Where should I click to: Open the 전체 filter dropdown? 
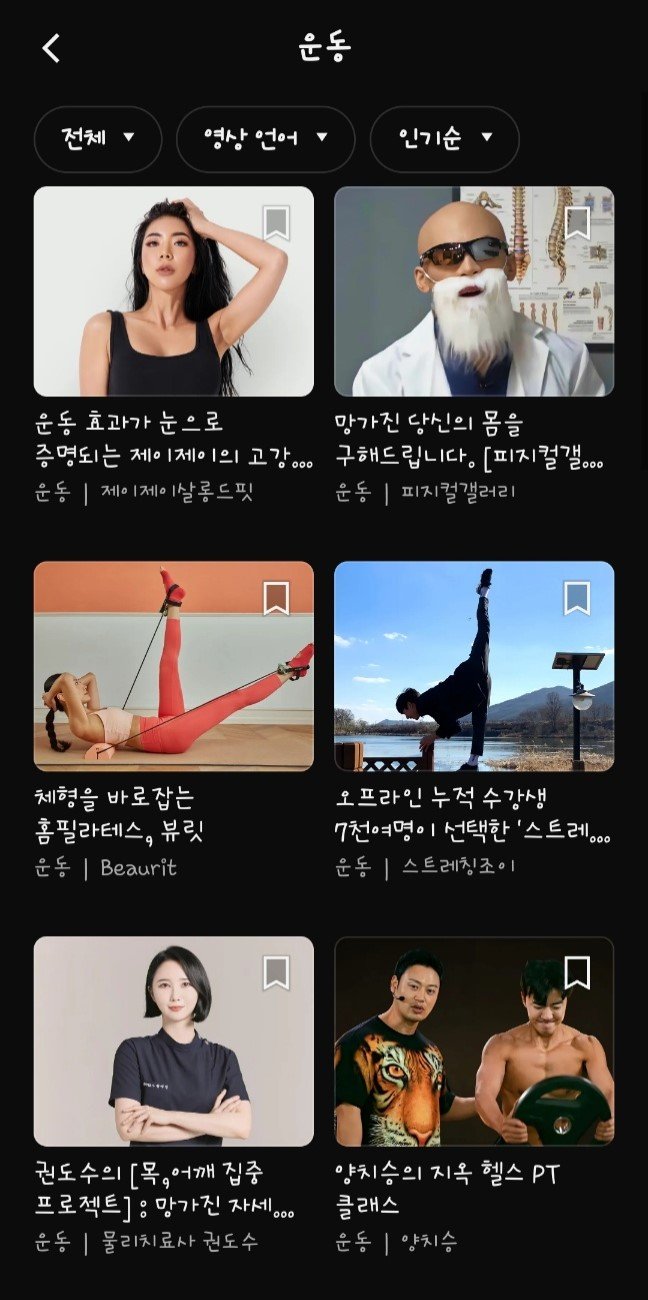pyautogui.click(x=98, y=139)
